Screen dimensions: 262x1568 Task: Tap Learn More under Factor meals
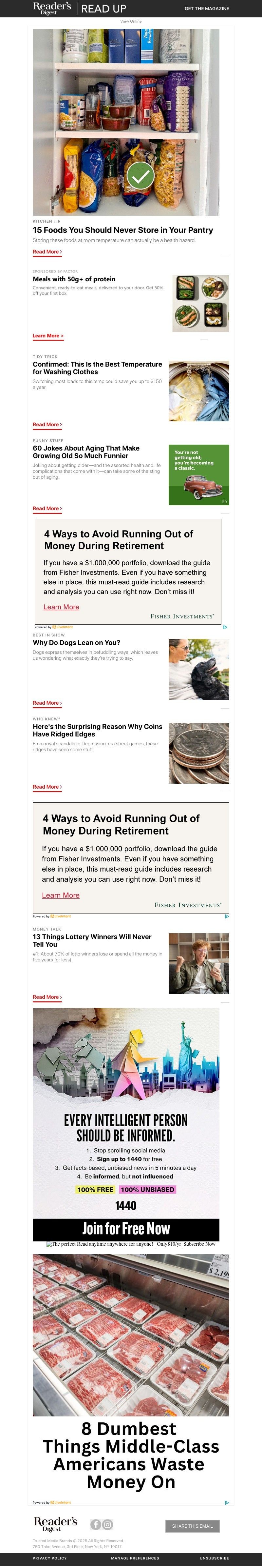pos(47,335)
